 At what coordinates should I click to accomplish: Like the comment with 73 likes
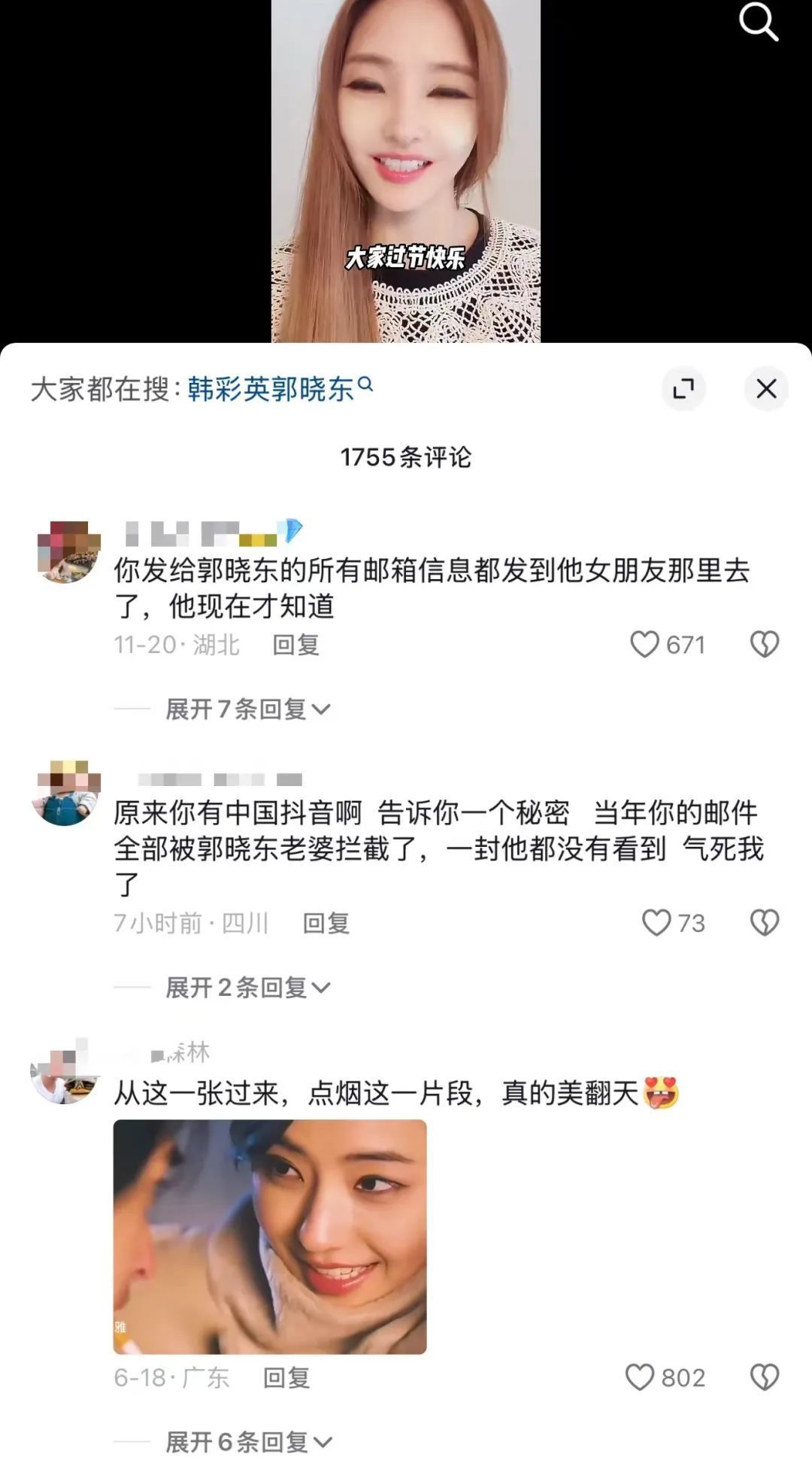pos(656,923)
